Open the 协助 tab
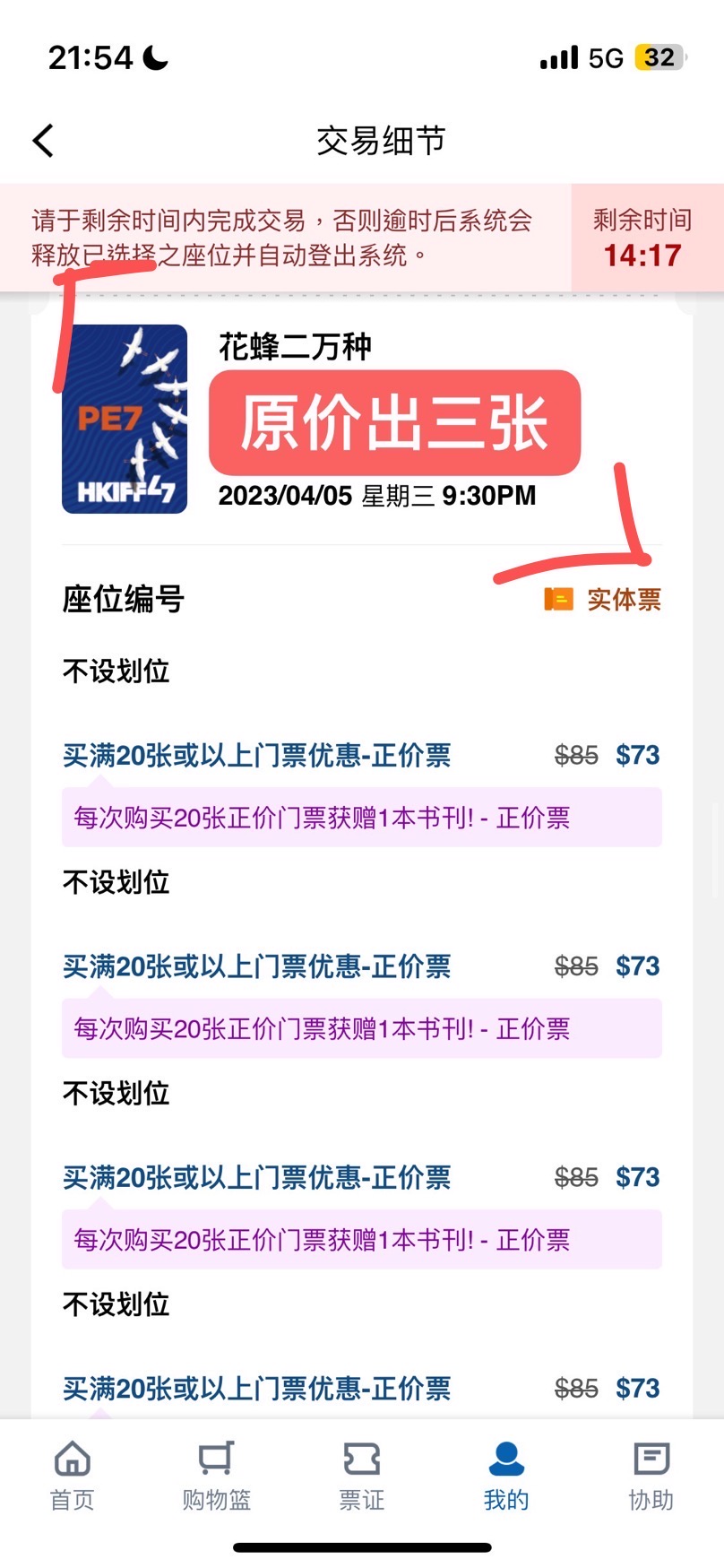 pyautogui.click(x=651, y=1475)
